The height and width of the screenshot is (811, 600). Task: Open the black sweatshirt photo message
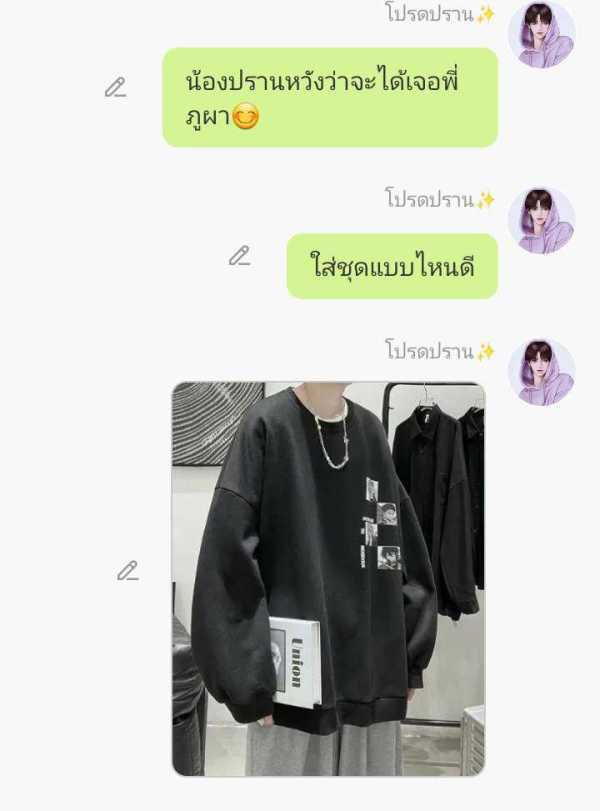tap(328, 578)
